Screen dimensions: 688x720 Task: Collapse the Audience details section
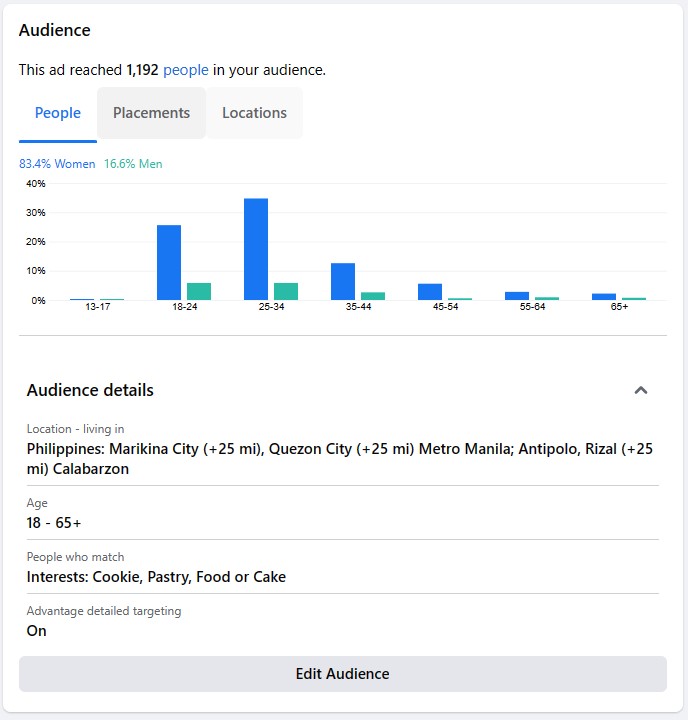click(641, 390)
